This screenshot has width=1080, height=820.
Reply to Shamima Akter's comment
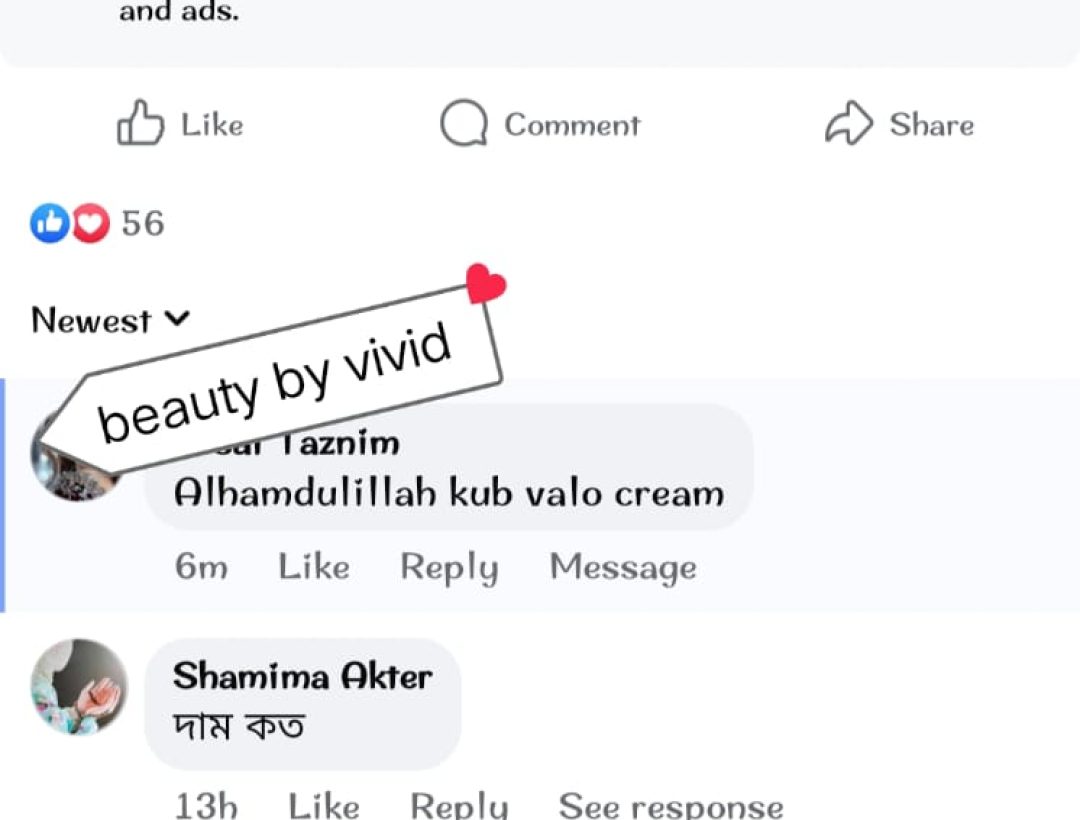[x=459, y=805]
